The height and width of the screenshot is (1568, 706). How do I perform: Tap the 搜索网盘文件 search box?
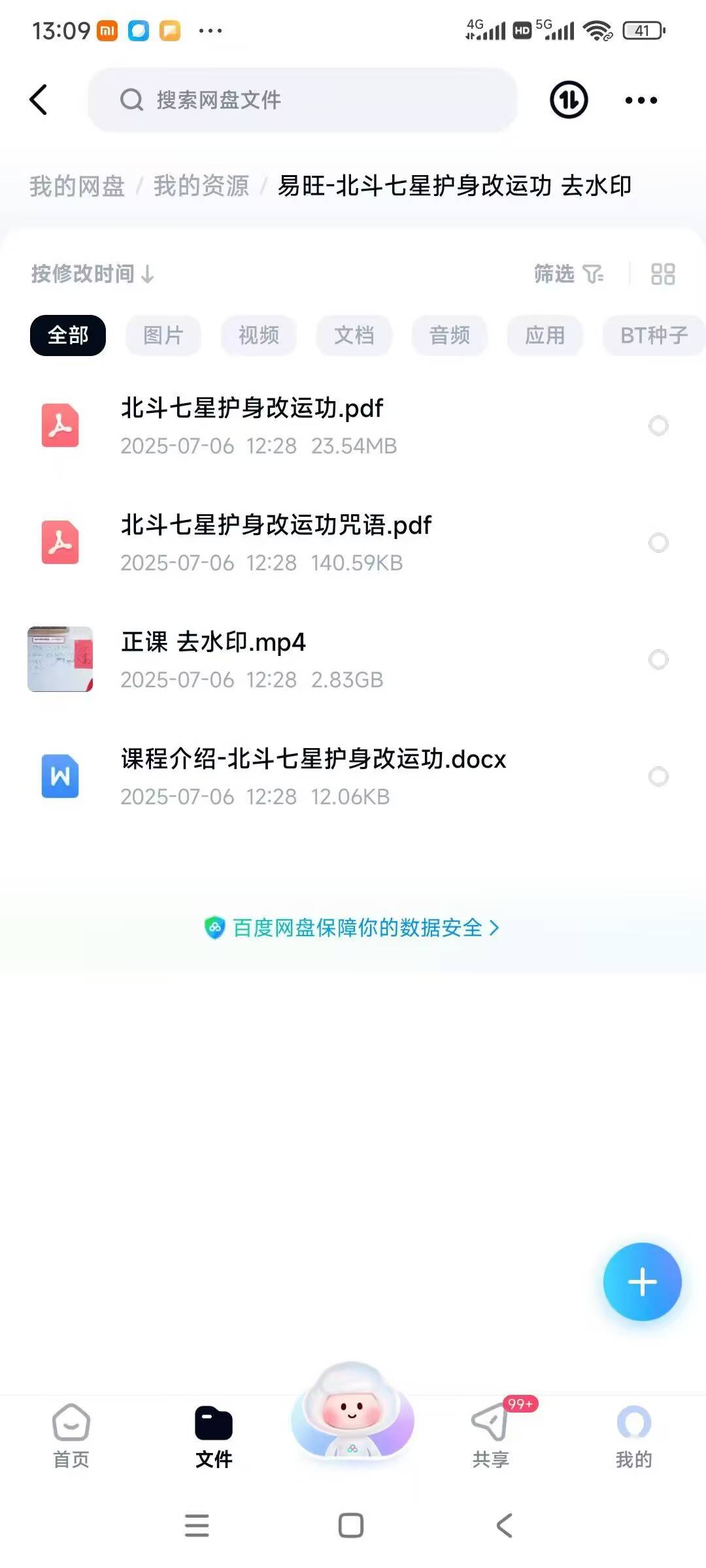coord(302,100)
